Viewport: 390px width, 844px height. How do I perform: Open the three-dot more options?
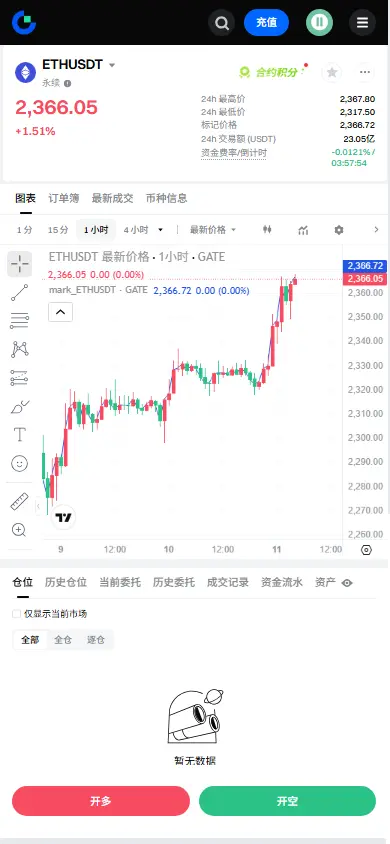point(365,72)
